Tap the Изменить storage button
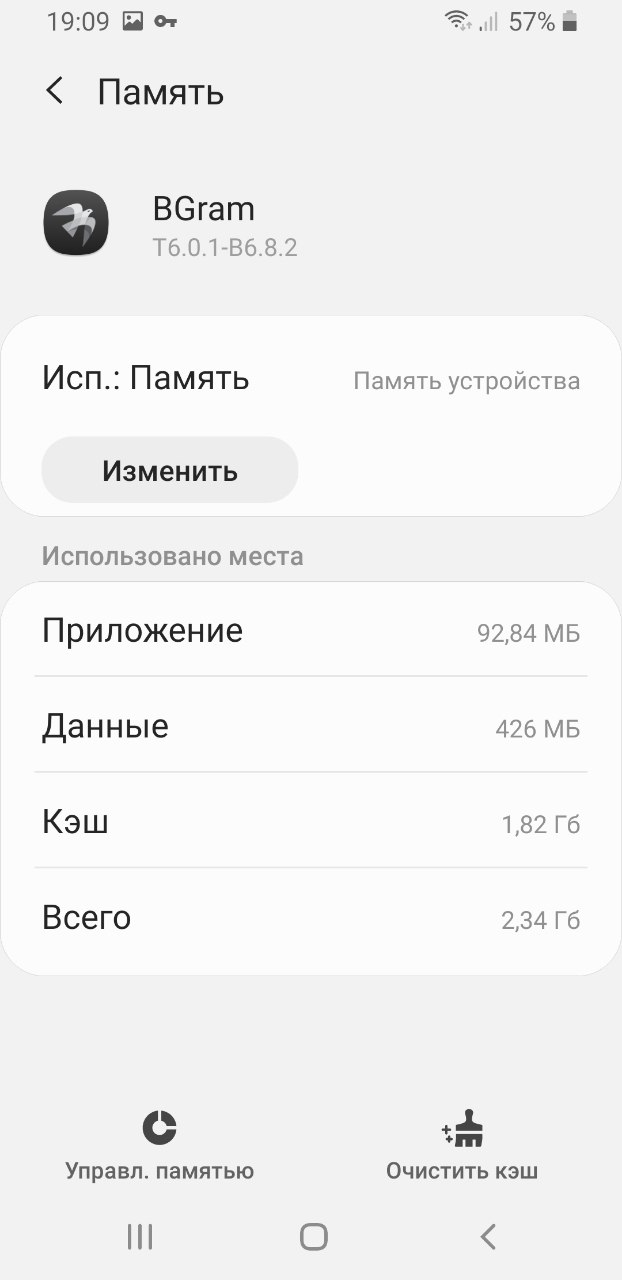 pyautogui.click(x=170, y=470)
